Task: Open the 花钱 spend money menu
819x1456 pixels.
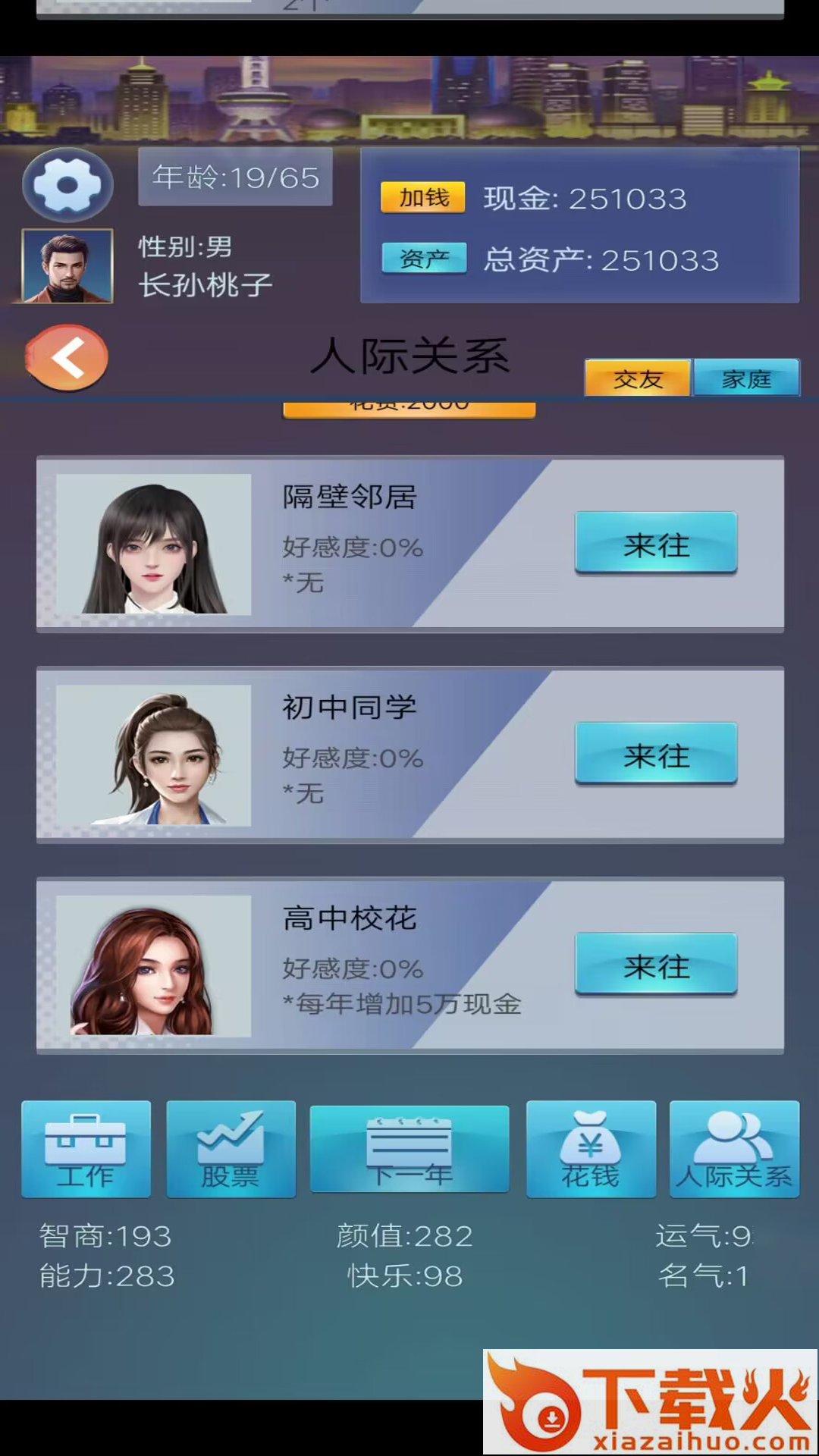Action: coord(591,1150)
